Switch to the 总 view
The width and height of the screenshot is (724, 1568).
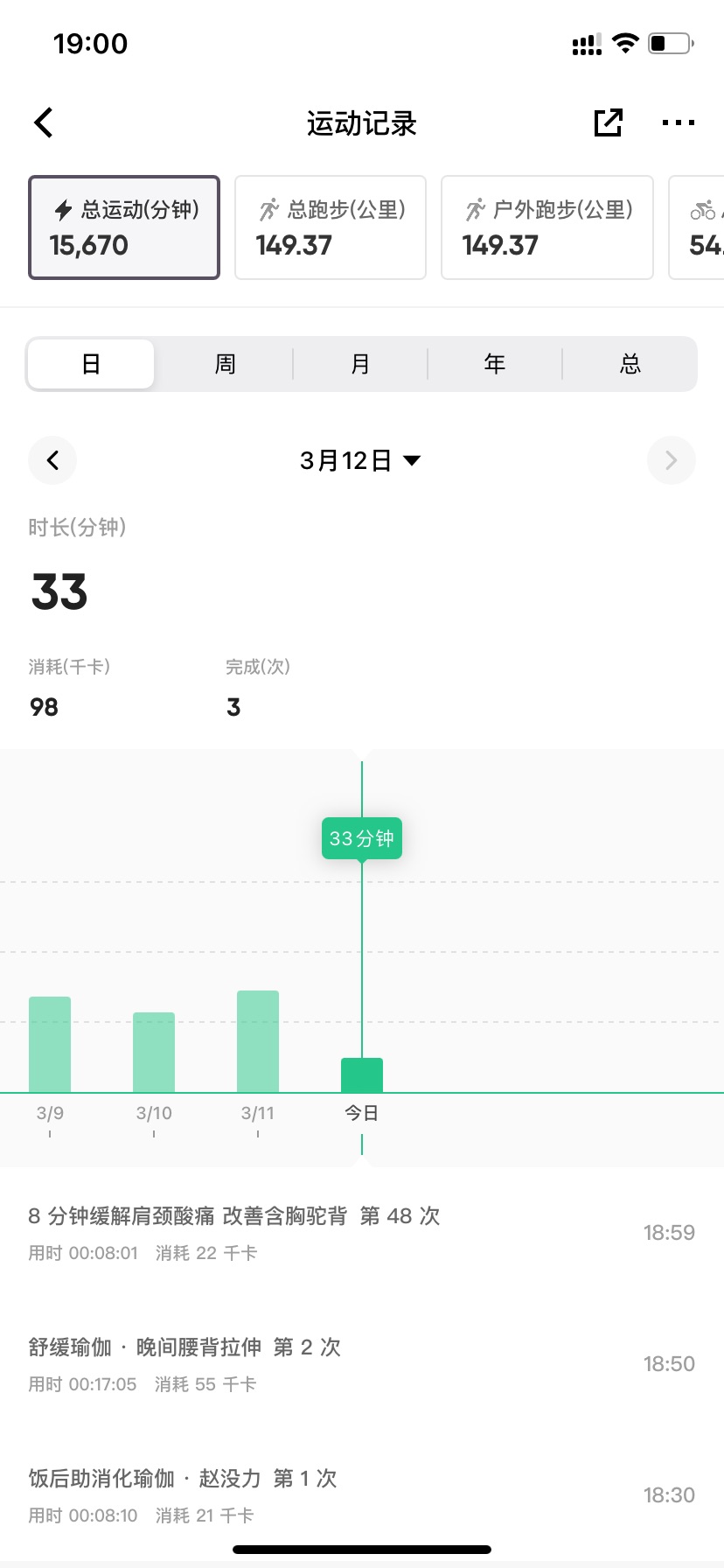click(x=630, y=364)
